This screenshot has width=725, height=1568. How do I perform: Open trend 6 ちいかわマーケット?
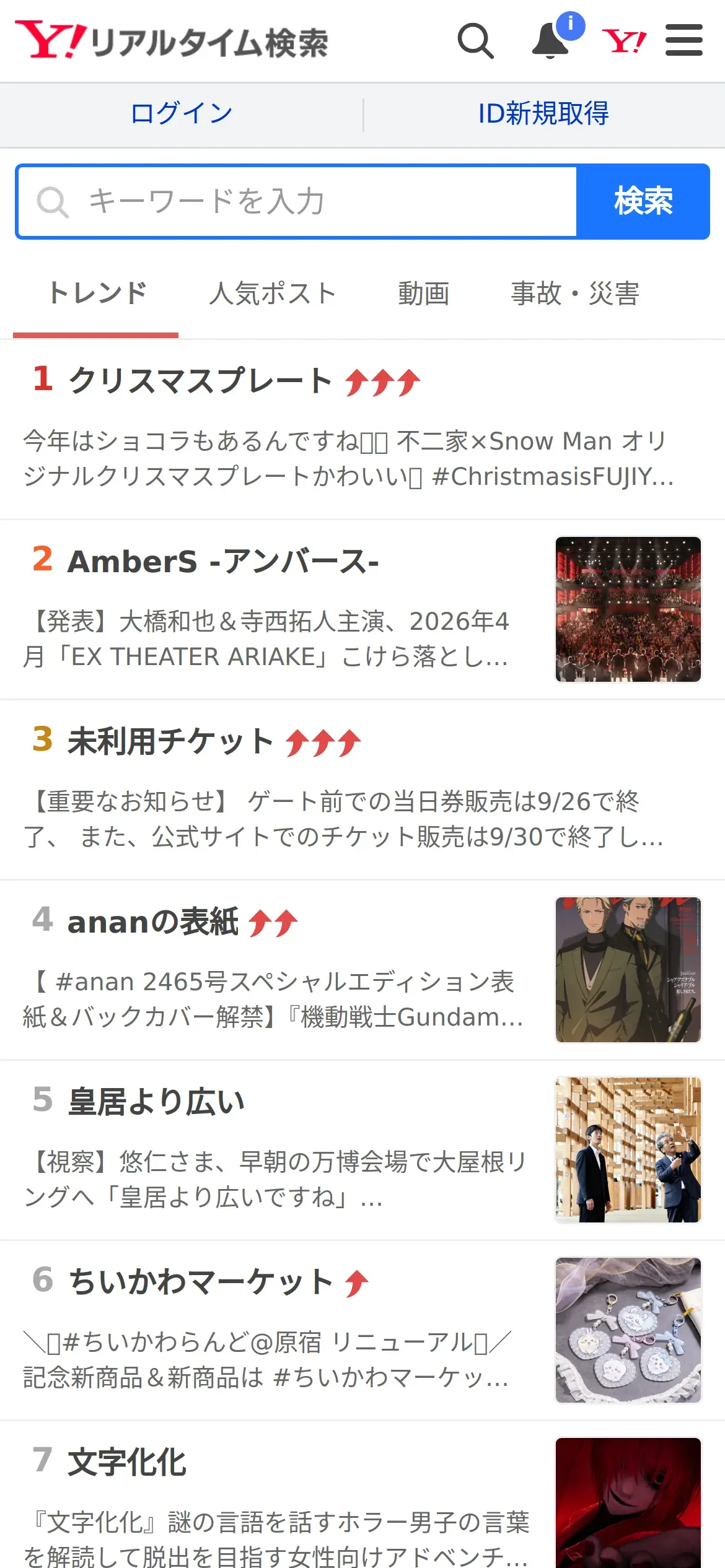pos(201,1282)
